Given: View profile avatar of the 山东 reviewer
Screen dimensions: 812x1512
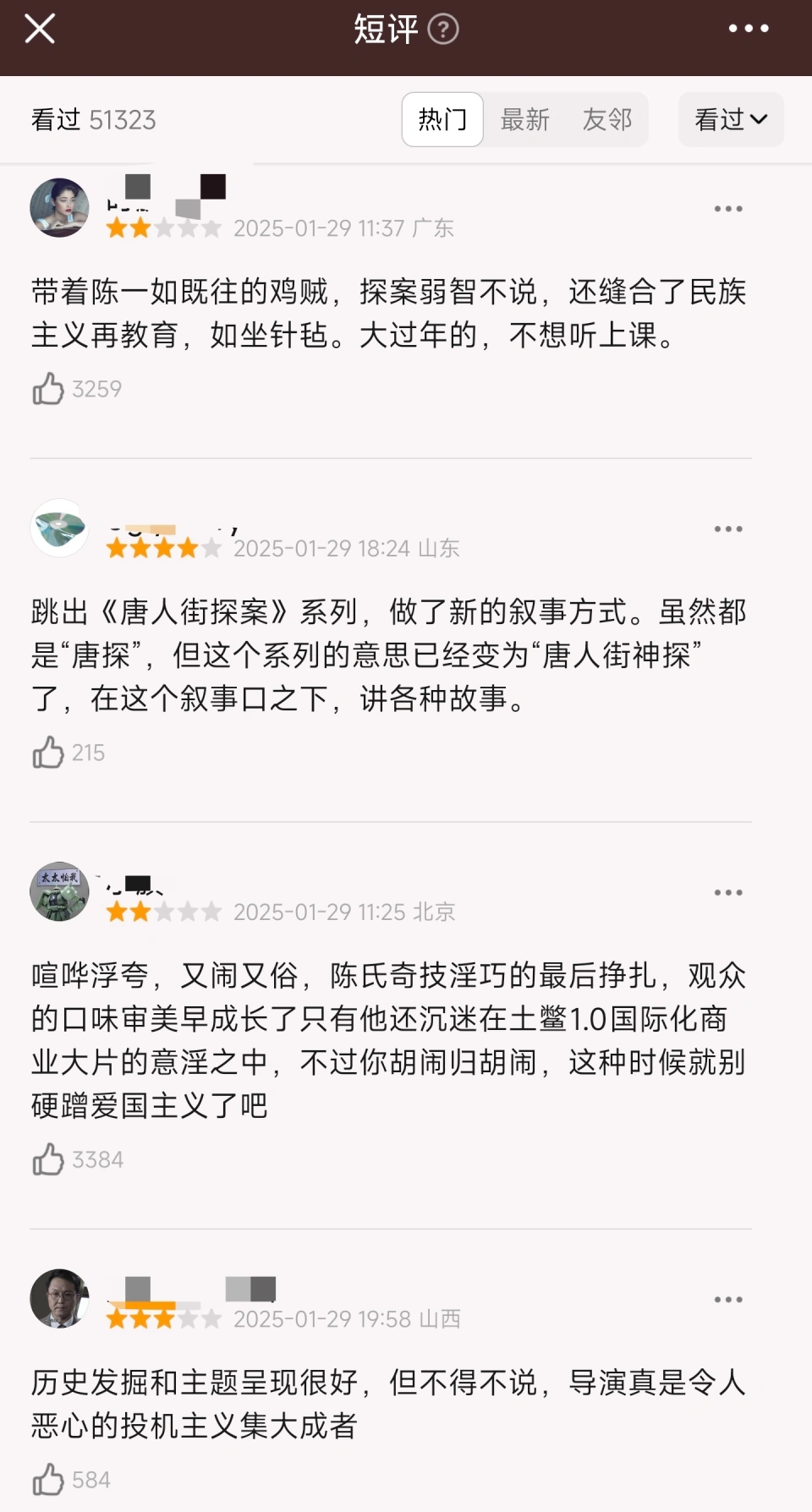Looking at the screenshot, I should tap(59, 529).
